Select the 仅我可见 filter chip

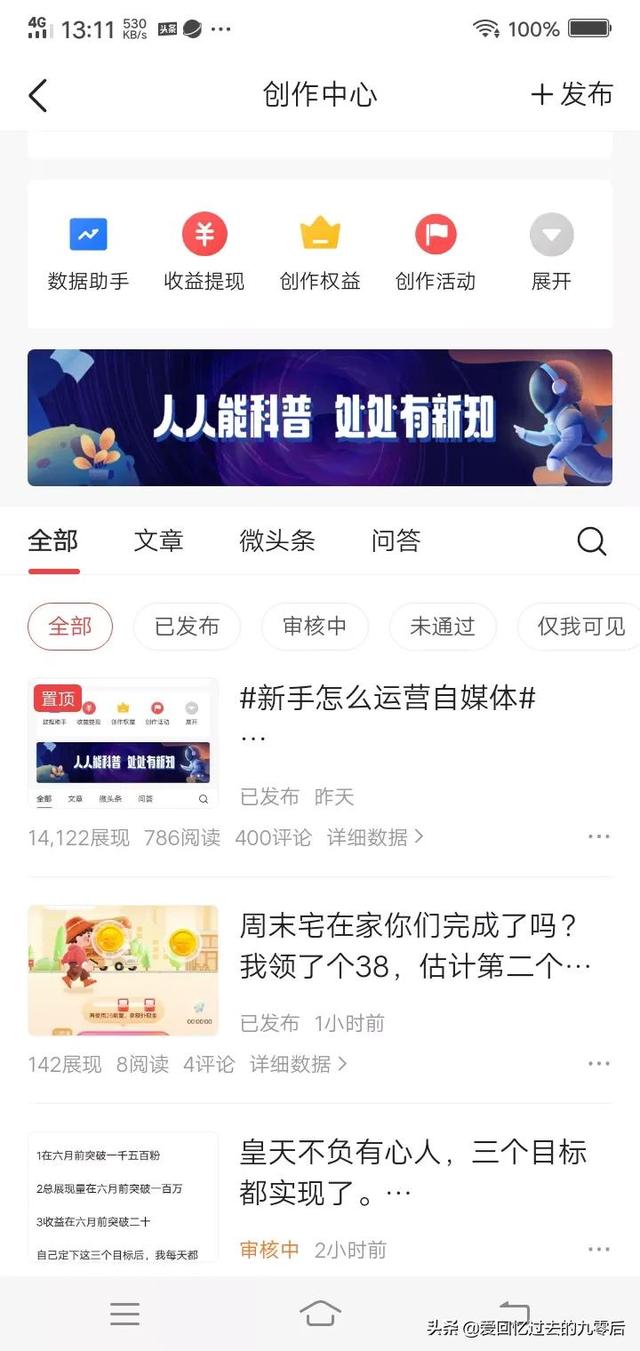tap(580, 627)
